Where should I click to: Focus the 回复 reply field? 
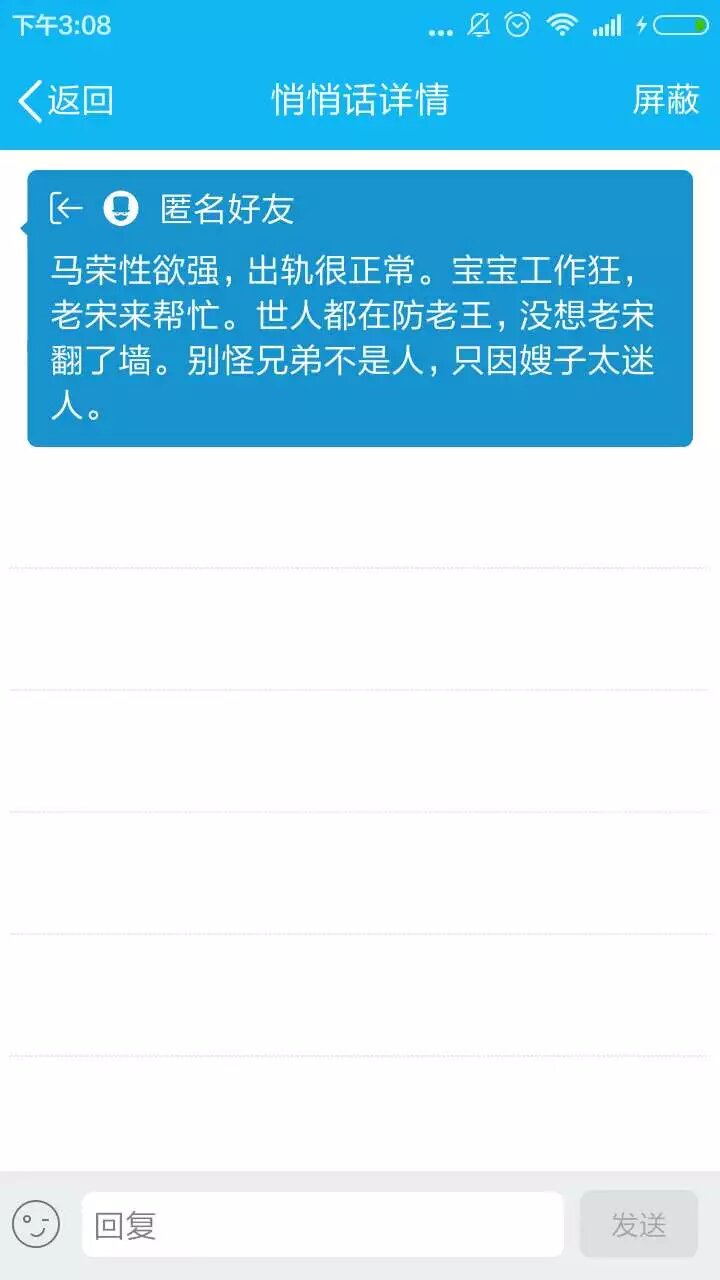[x=322, y=1224]
